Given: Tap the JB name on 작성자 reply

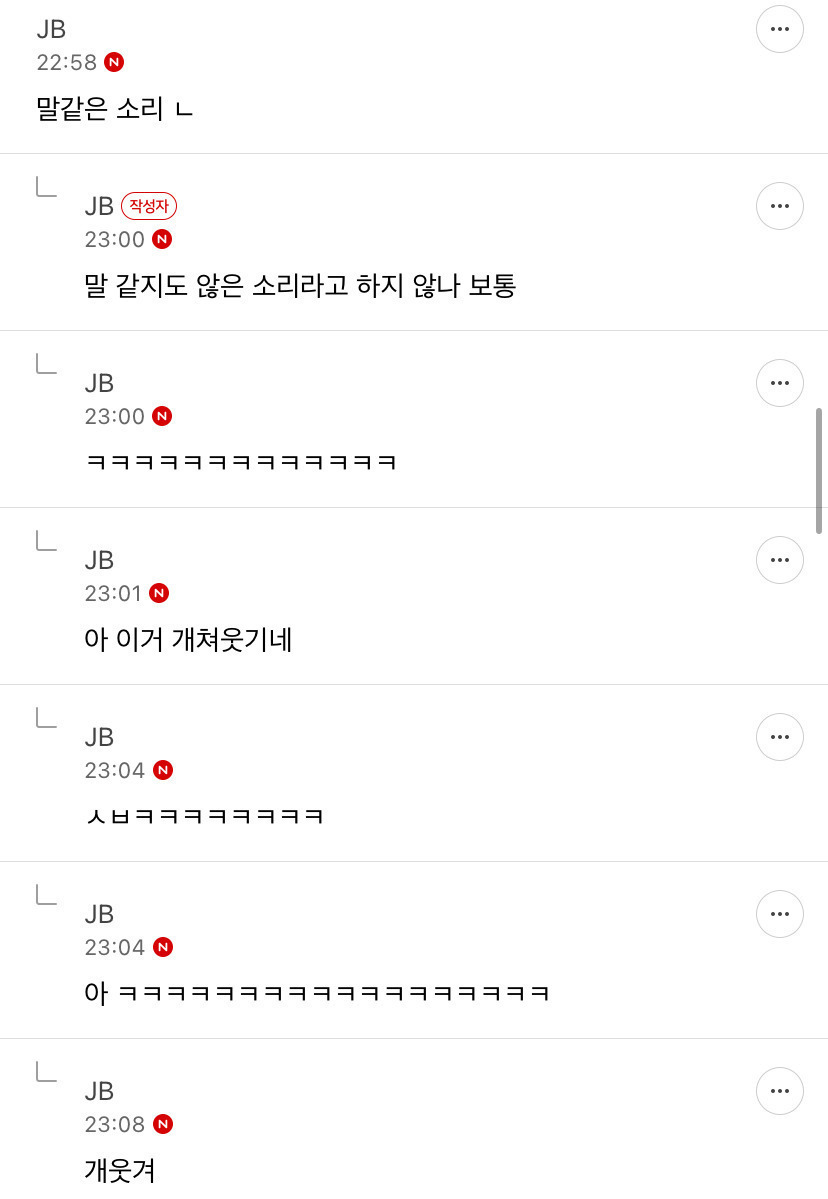Looking at the screenshot, I should click(99, 206).
